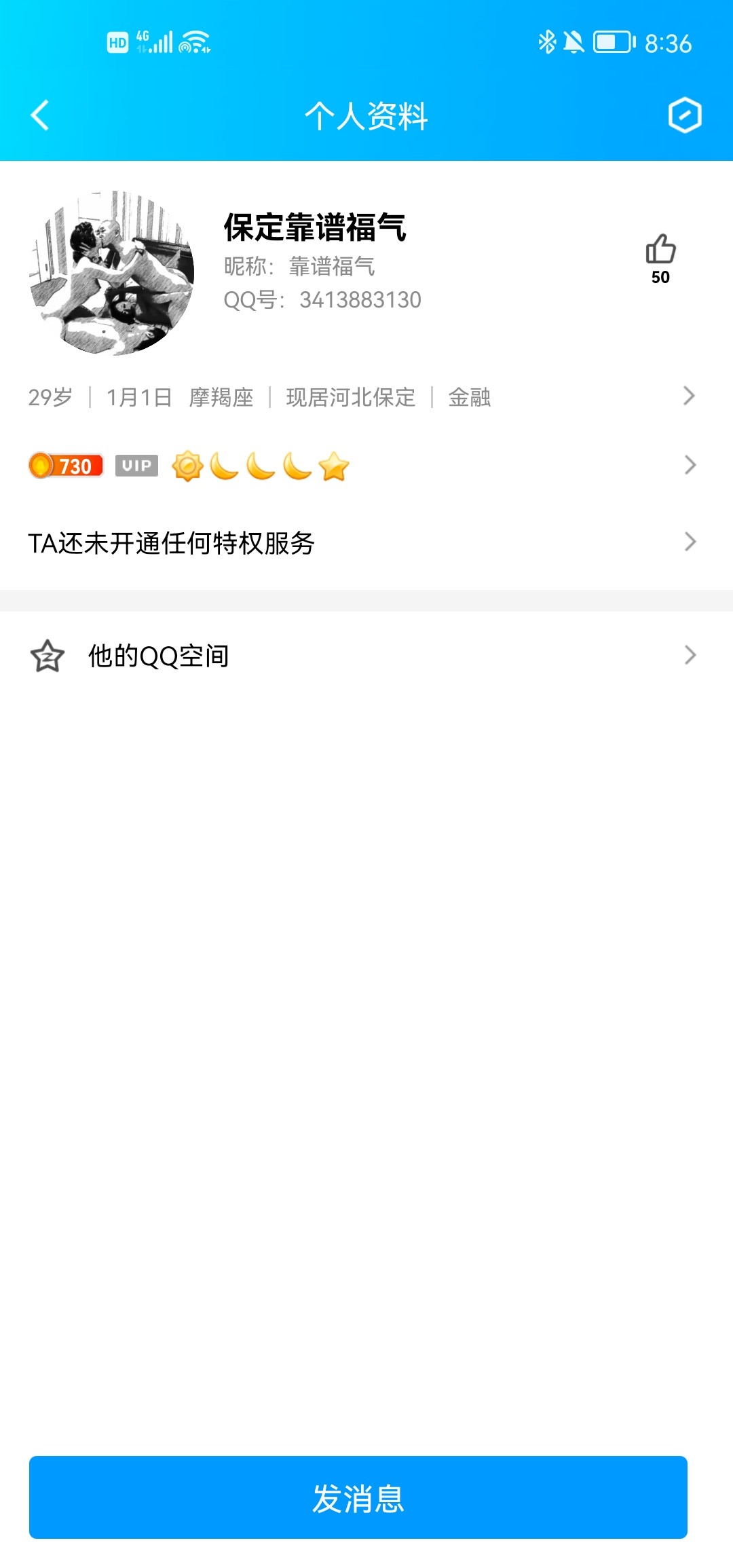The image size is (733, 1568).
Task: Tap the QQ level sun icon
Action: click(x=187, y=466)
